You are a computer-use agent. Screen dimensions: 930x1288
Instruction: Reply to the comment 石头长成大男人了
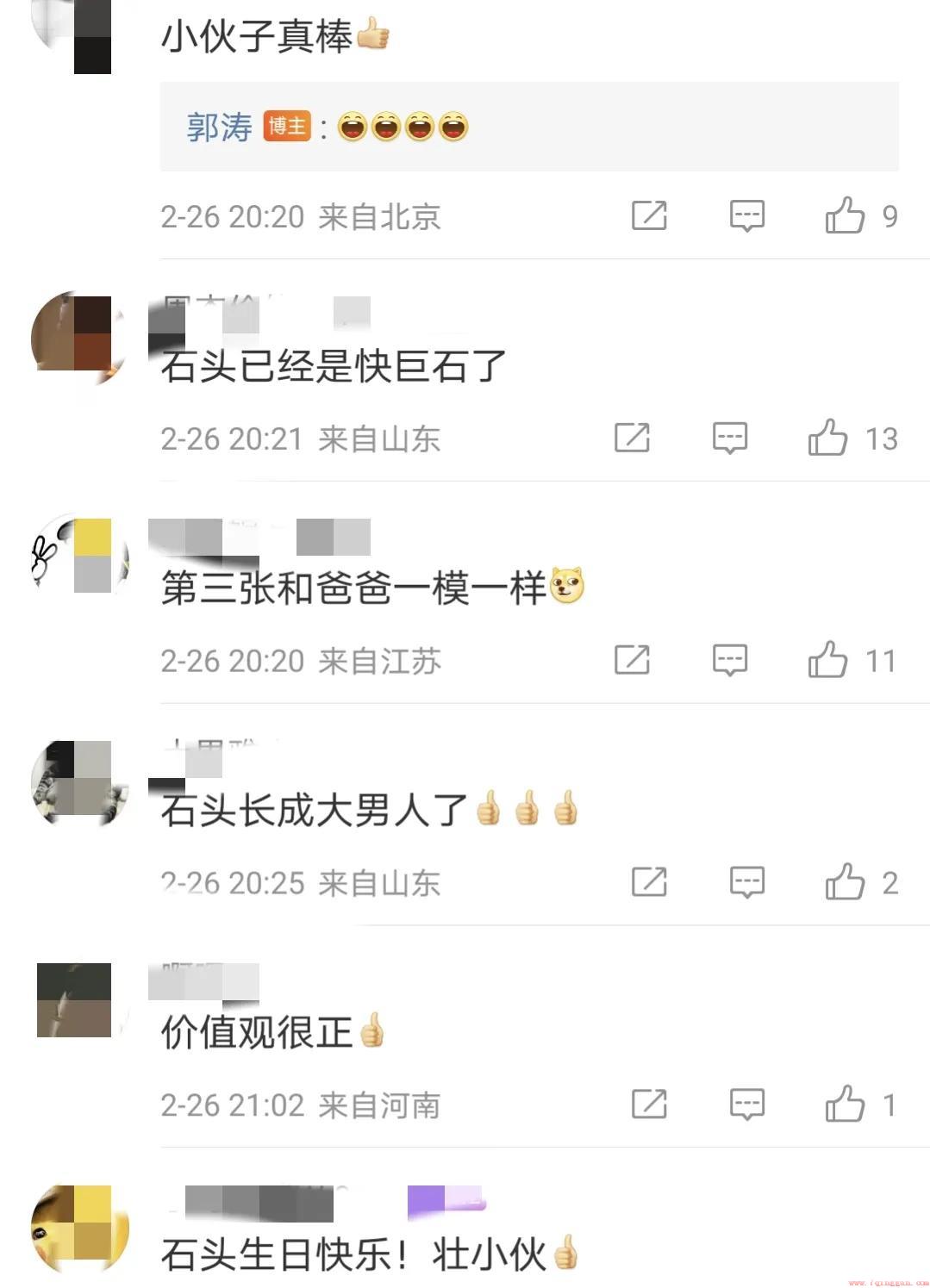(x=746, y=882)
